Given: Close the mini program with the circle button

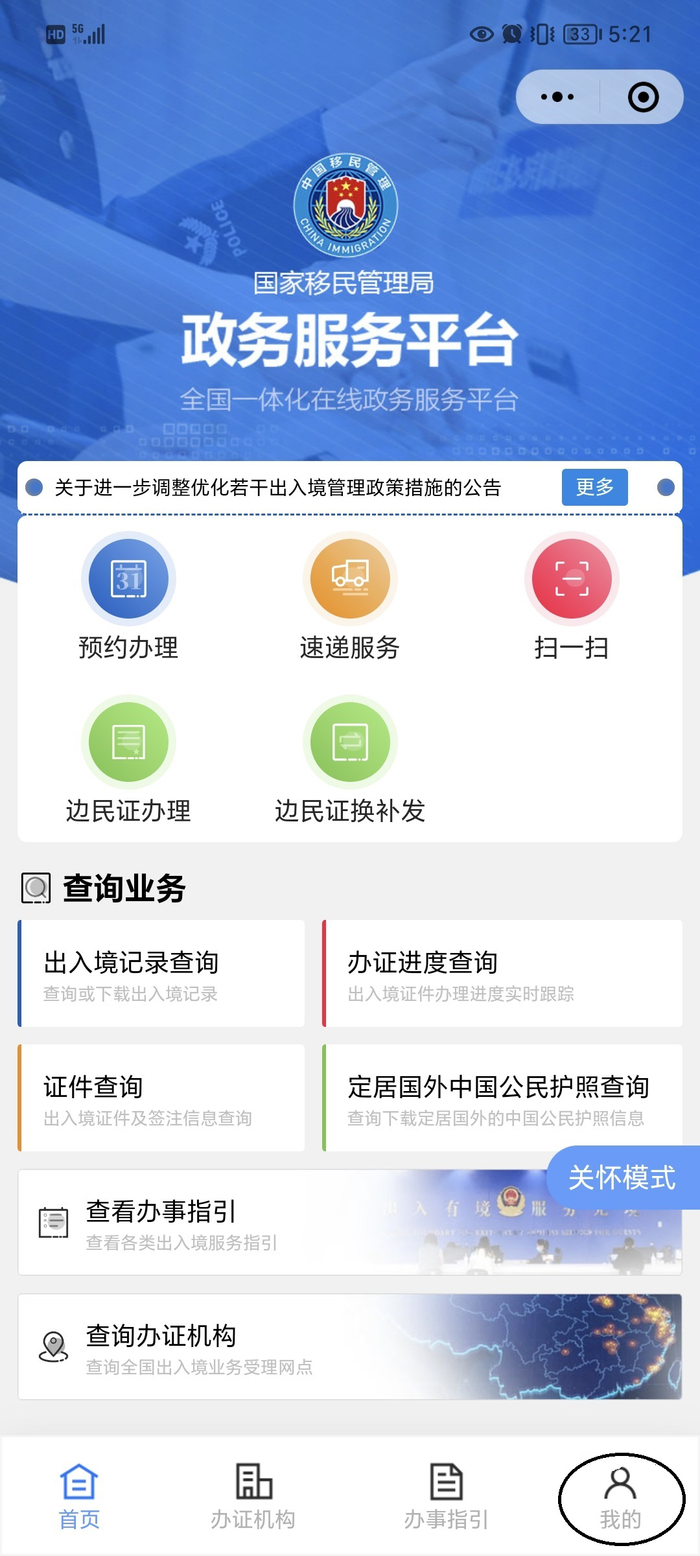Looking at the screenshot, I should (643, 97).
